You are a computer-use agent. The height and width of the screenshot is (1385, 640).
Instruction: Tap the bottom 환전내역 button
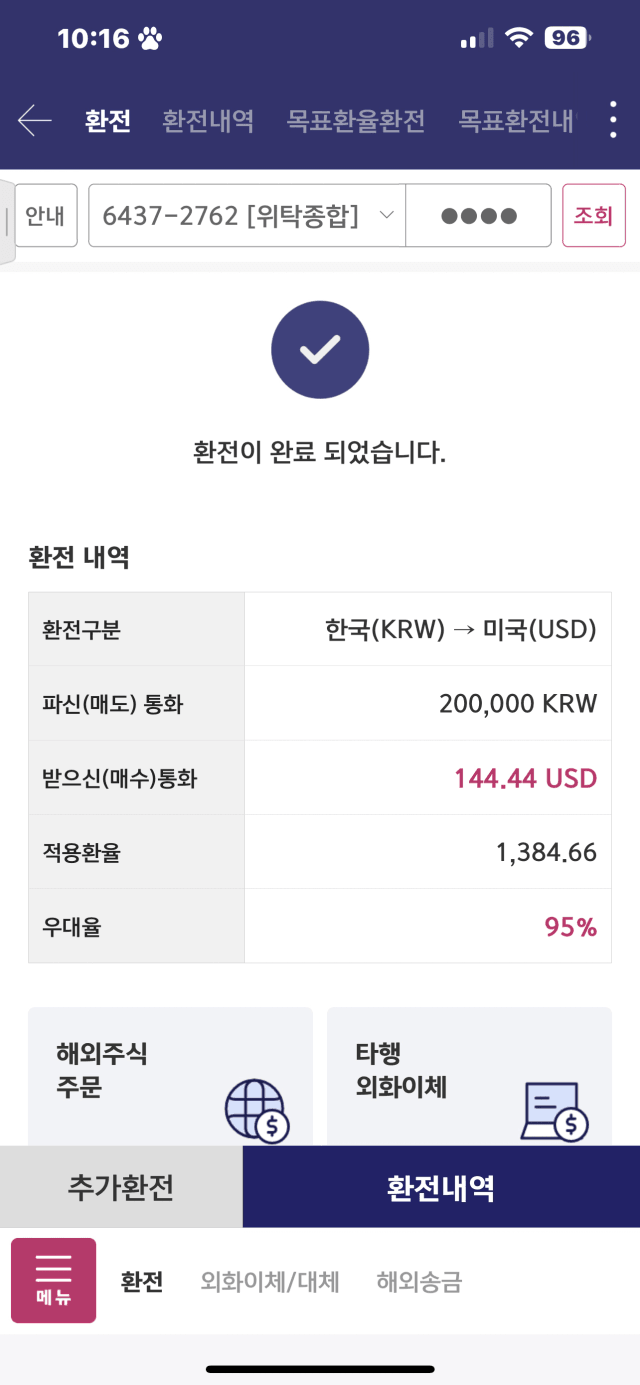point(441,1187)
